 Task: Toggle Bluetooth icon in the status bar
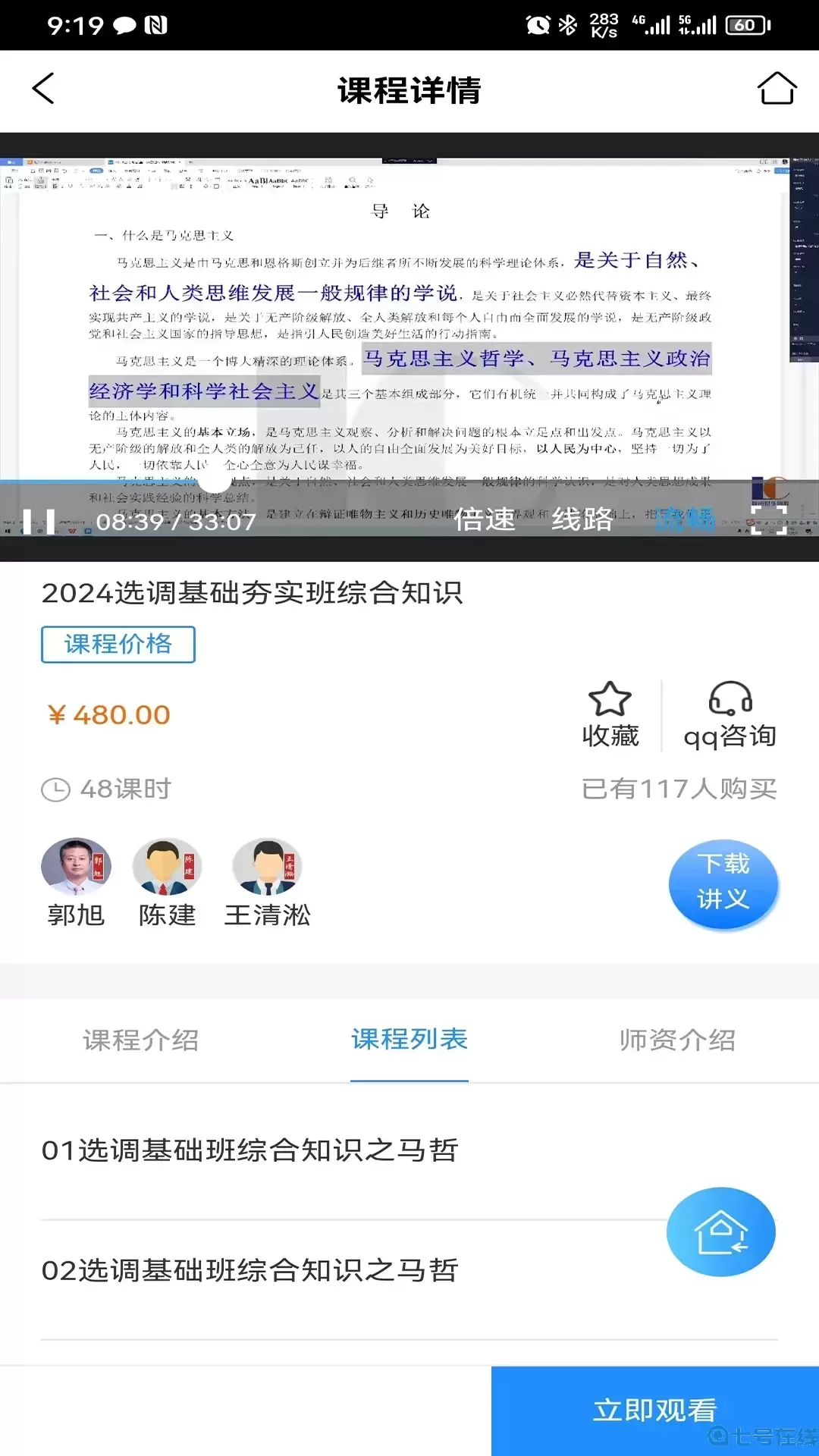(x=566, y=24)
